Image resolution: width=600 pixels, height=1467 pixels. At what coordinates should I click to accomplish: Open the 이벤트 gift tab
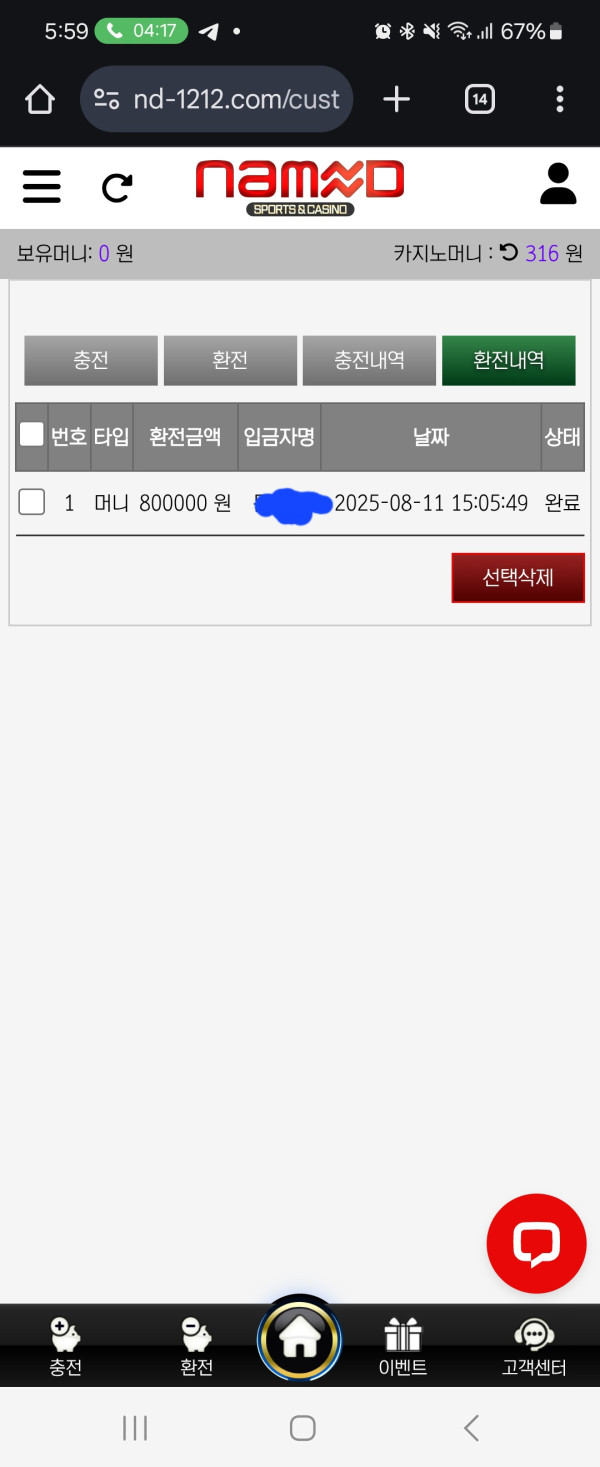[403, 1346]
